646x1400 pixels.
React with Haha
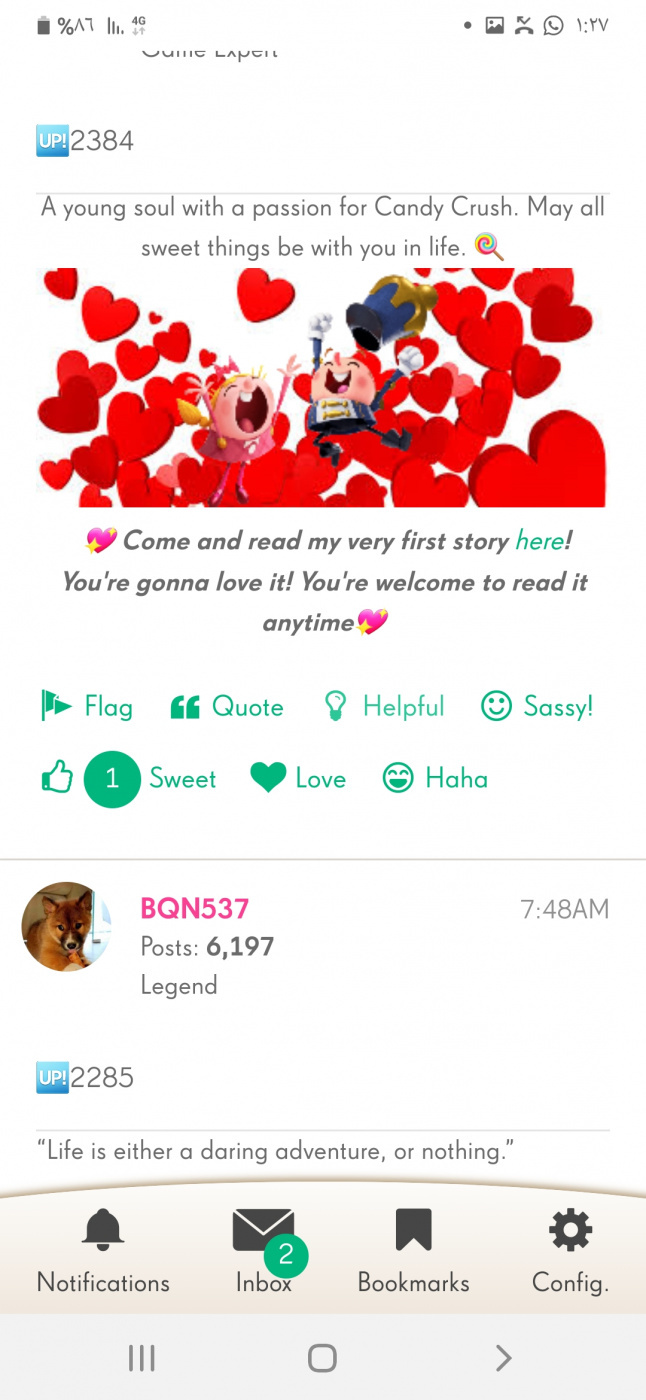pos(436,779)
